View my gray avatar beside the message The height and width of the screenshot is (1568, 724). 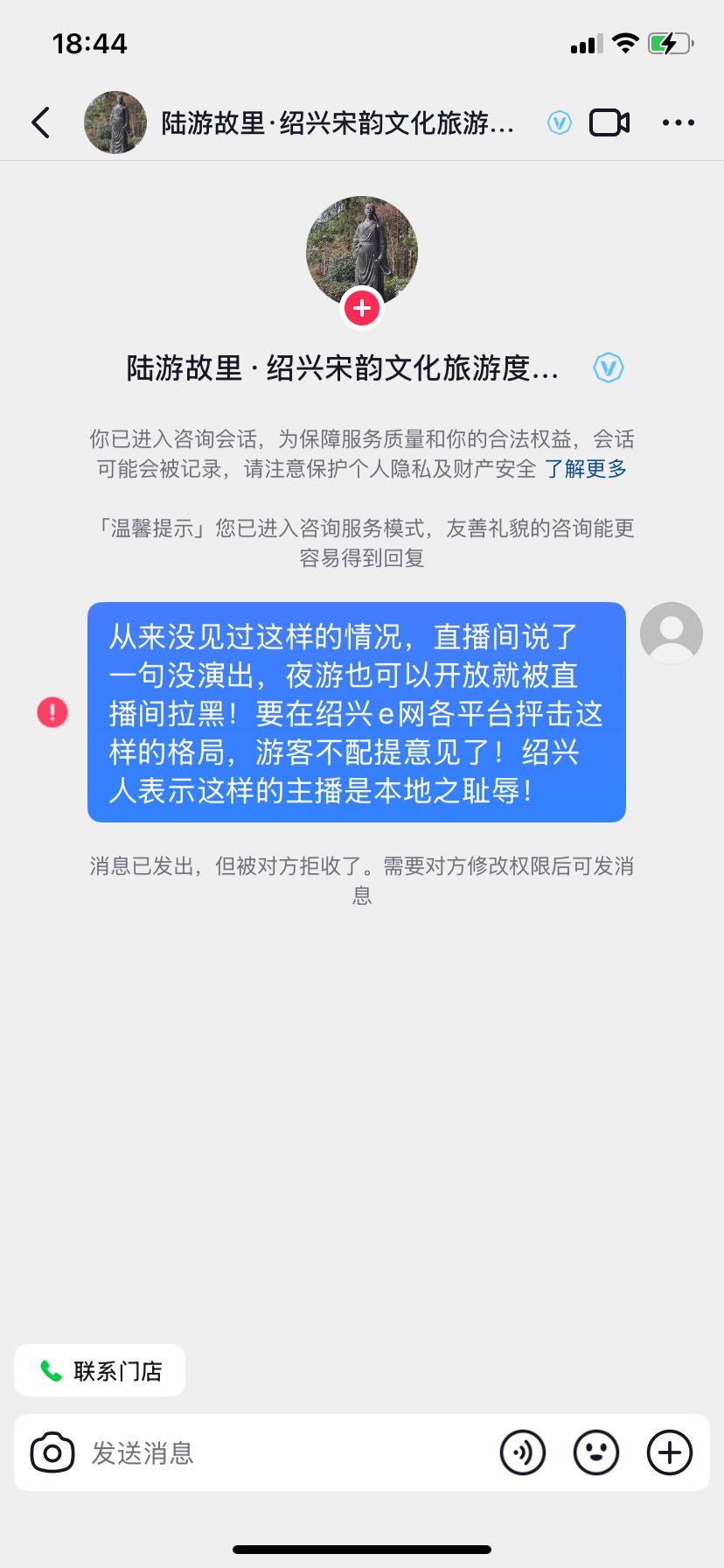[x=672, y=633]
